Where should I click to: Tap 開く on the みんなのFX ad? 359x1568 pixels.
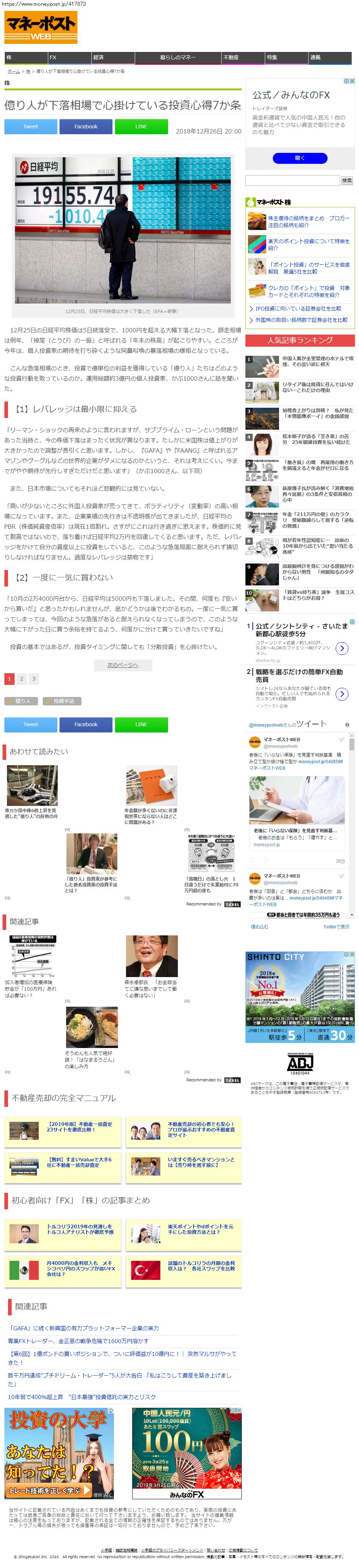point(299,158)
